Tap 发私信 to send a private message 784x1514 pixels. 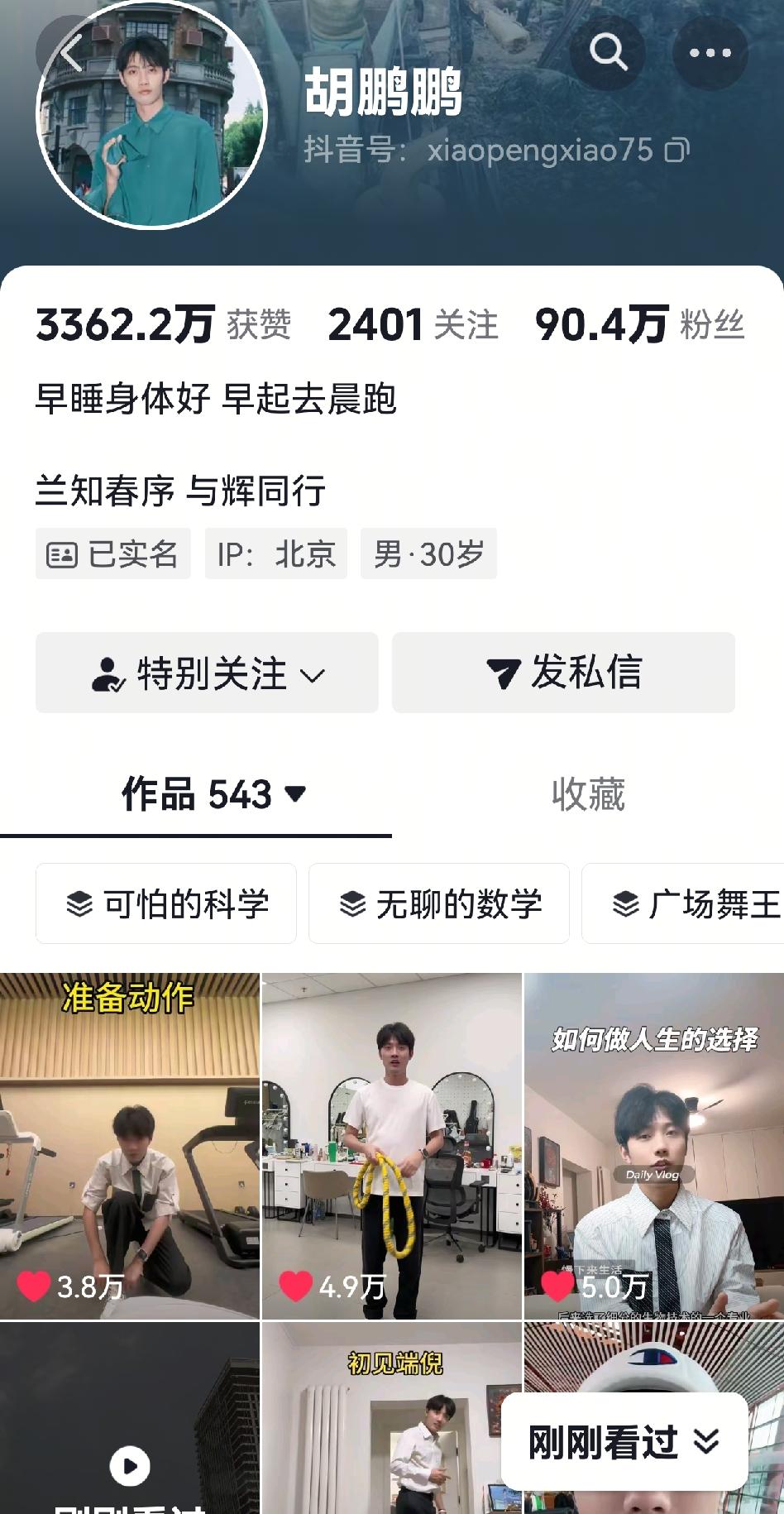563,673
